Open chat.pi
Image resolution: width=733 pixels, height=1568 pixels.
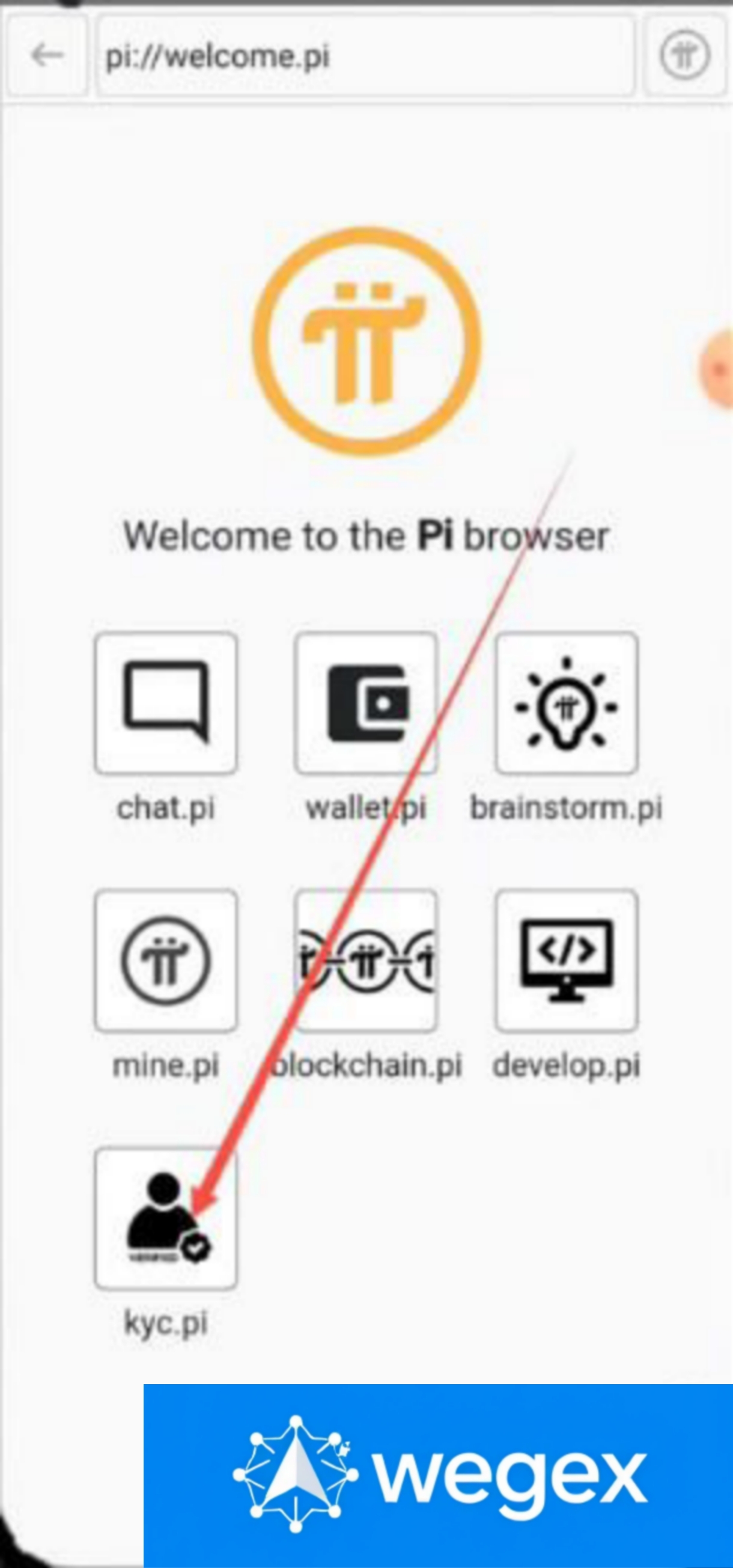point(166,703)
